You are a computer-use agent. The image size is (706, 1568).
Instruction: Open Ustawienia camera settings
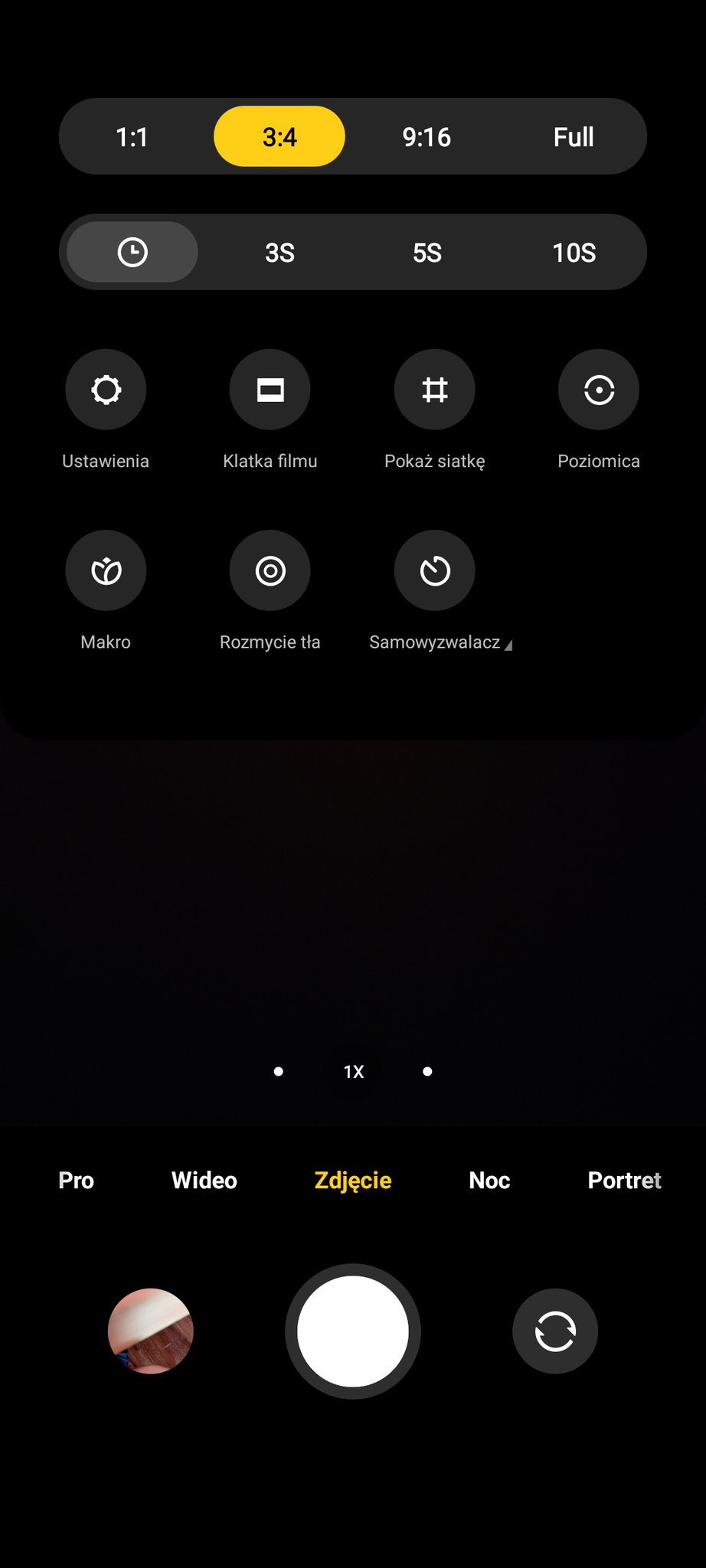[106, 390]
